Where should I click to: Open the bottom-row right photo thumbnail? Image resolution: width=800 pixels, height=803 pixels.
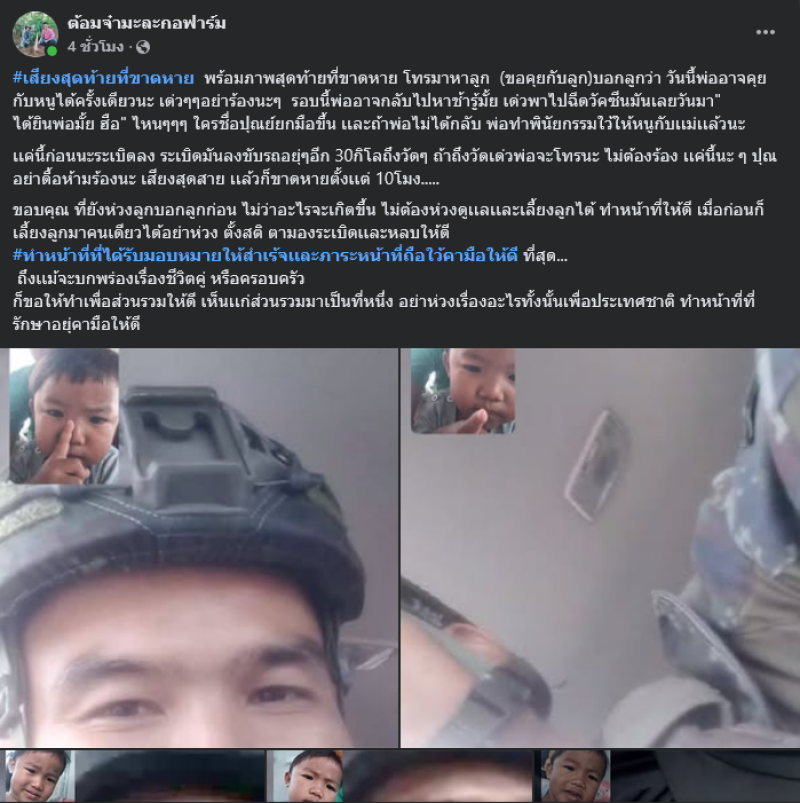click(668, 776)
